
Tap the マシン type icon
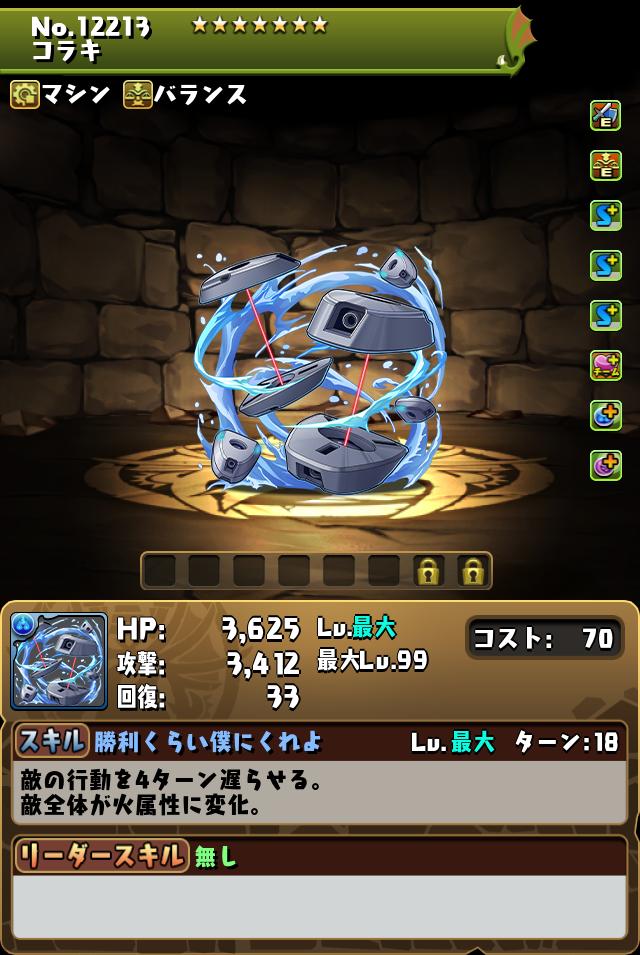pos(25,95)
